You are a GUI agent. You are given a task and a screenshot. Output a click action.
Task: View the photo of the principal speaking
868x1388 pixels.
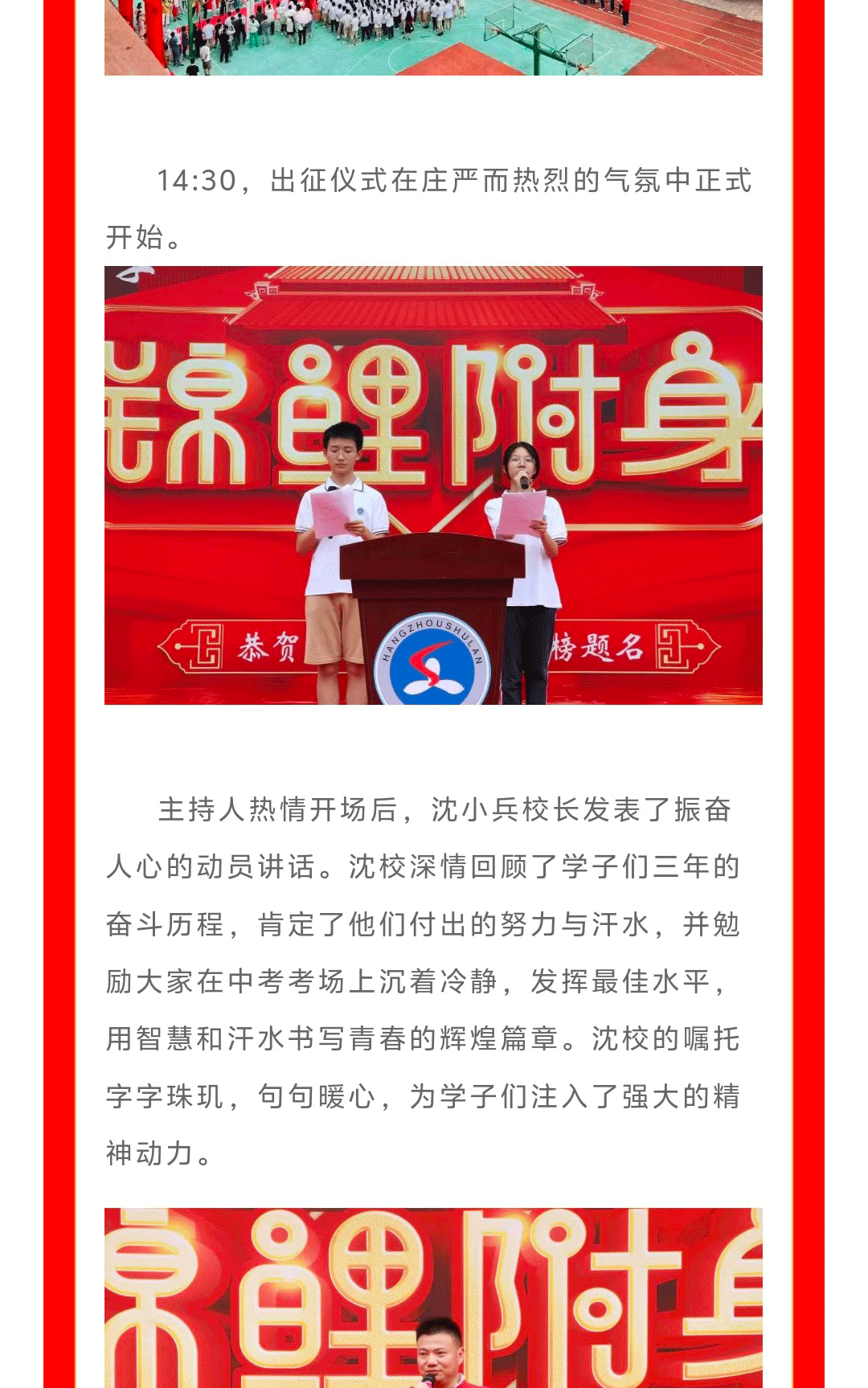coord(433,1297)
